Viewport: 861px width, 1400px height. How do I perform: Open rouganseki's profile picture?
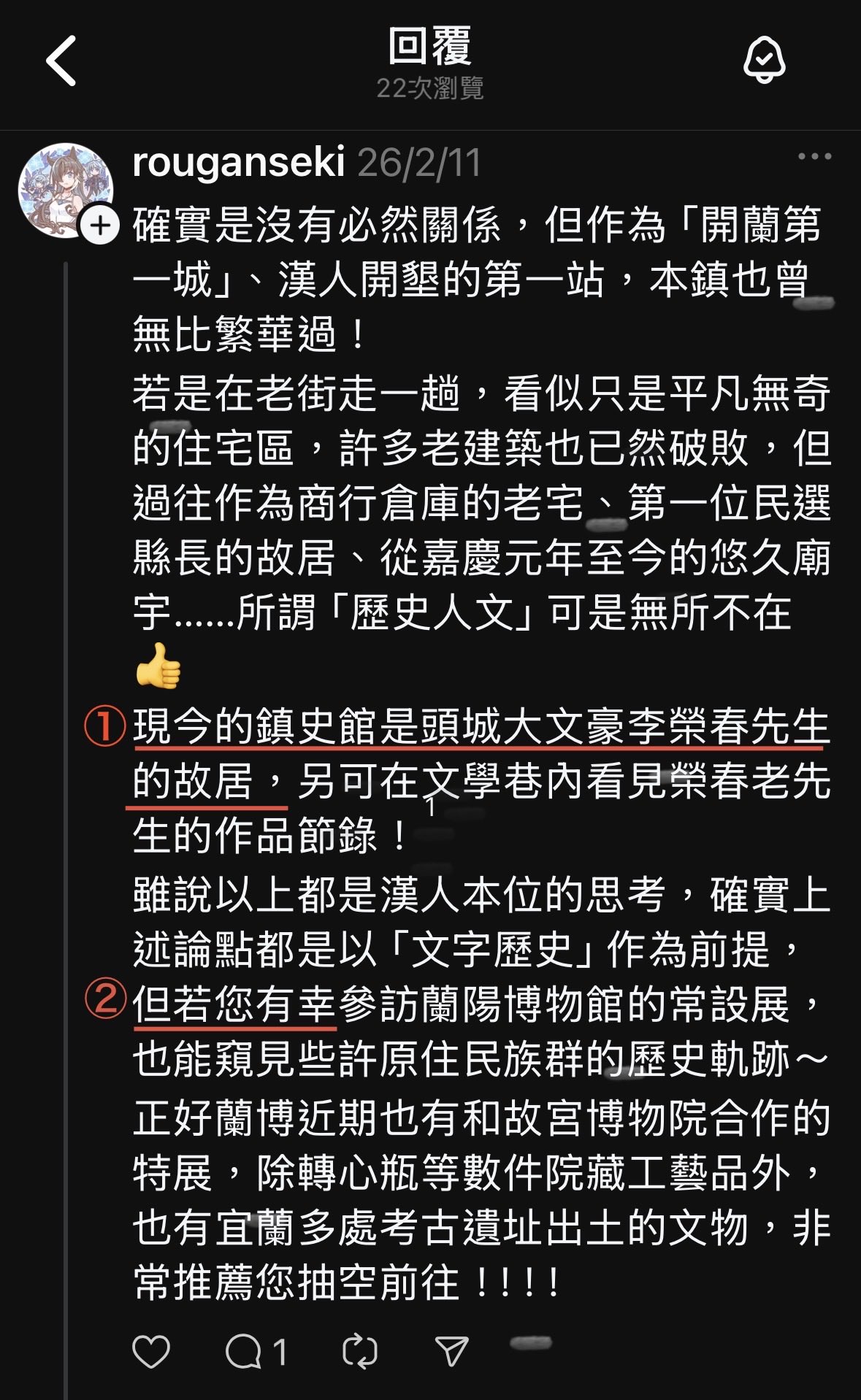pyautogui.click(x=64, y=188)
